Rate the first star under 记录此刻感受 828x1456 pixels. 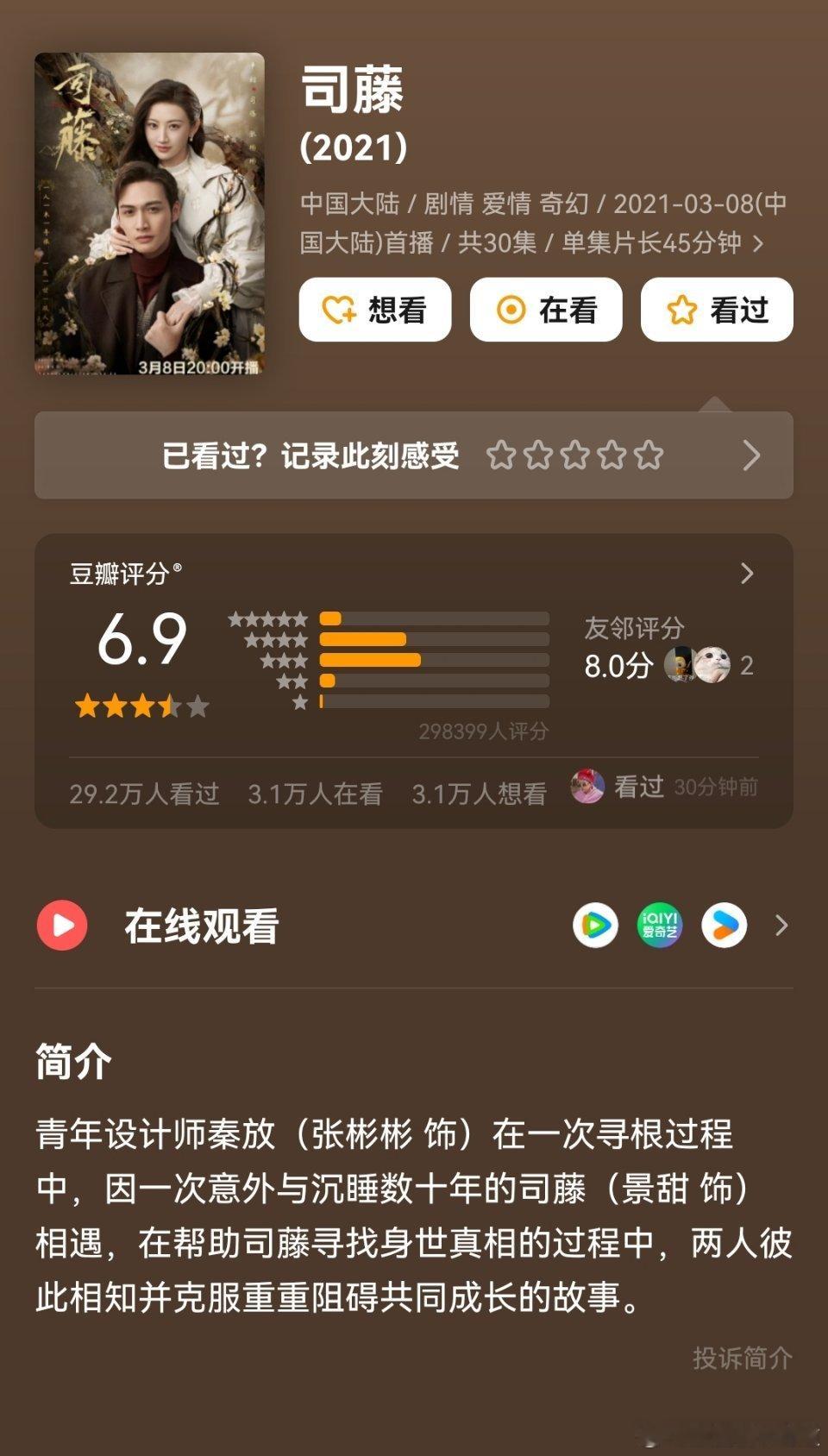tap(500, 455)
